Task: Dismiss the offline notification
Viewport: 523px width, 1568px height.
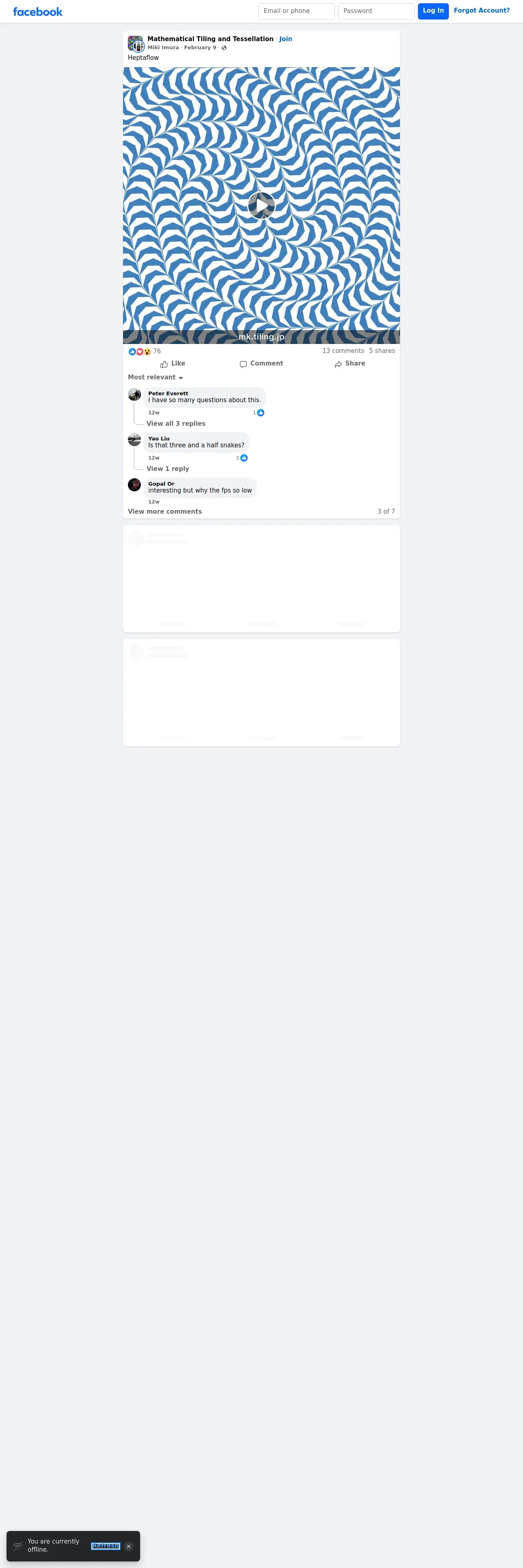Action: [x=128, y=1546]
